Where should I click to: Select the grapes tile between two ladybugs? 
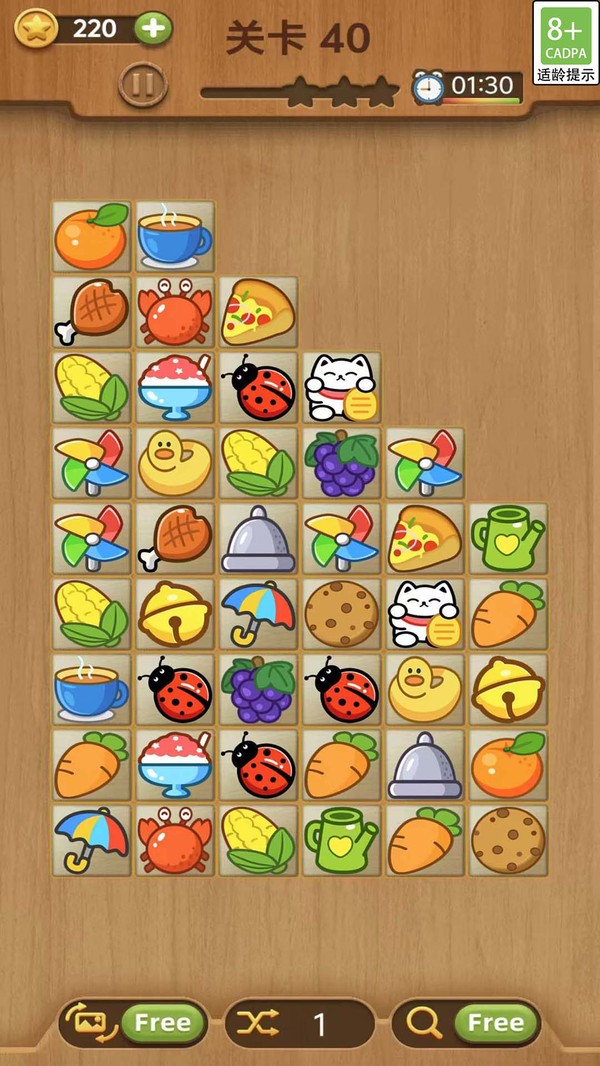point(258,690)
